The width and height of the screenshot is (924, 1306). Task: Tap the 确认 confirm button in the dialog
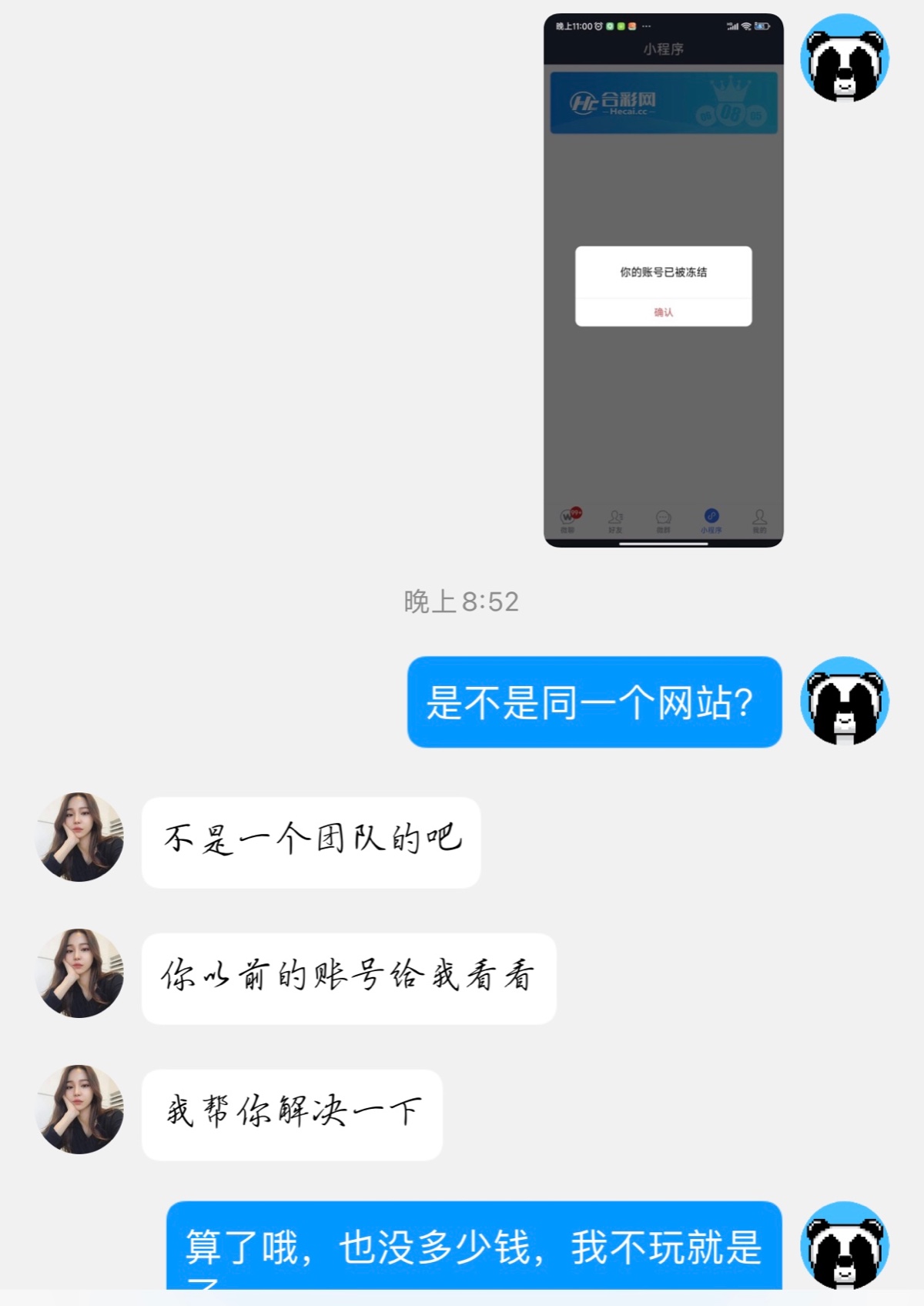[x=665, y=313]
